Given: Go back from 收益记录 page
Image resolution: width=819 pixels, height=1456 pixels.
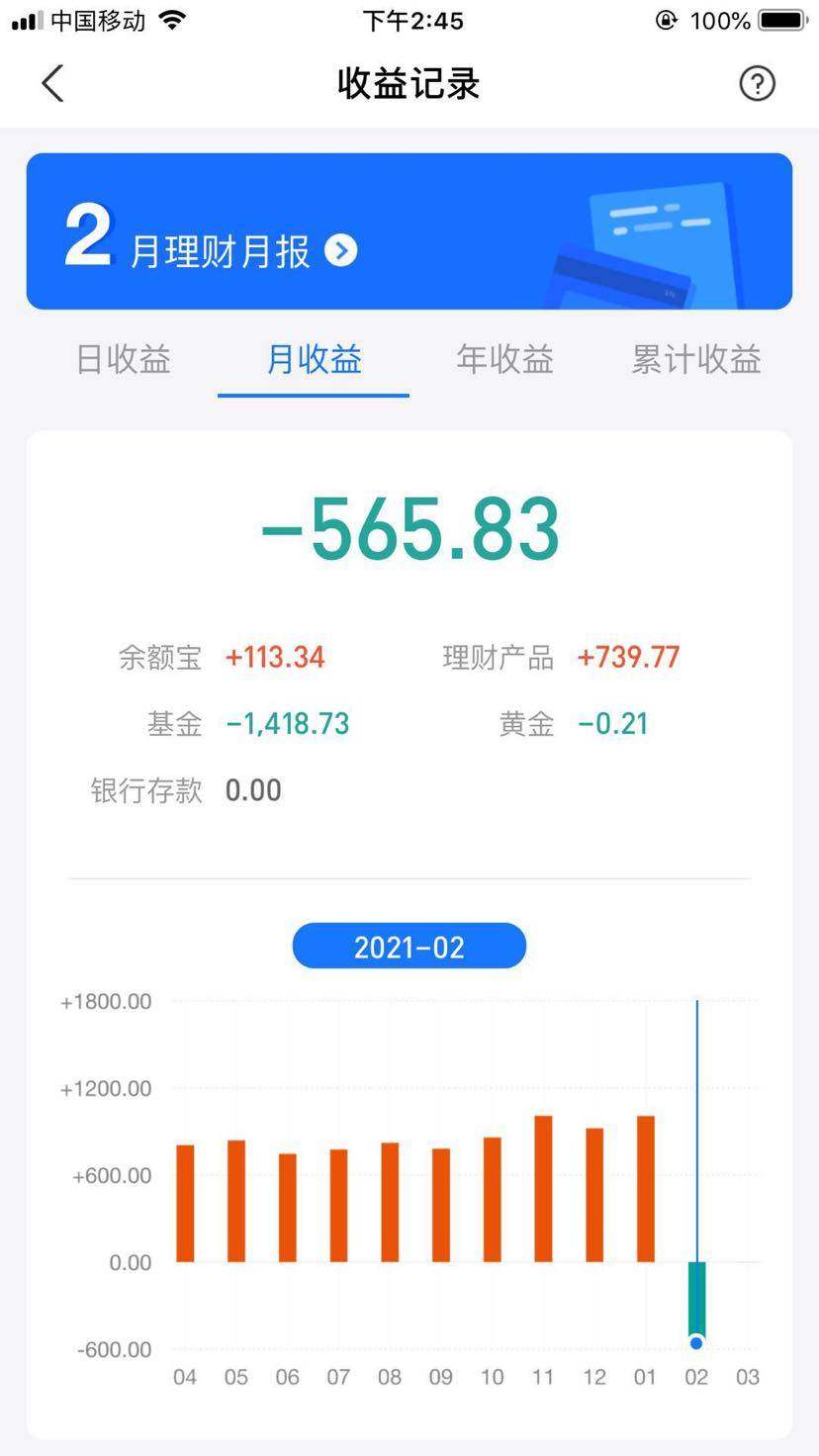Looking at the screenshot, I should pyautogui.click(x=53, y=84).
